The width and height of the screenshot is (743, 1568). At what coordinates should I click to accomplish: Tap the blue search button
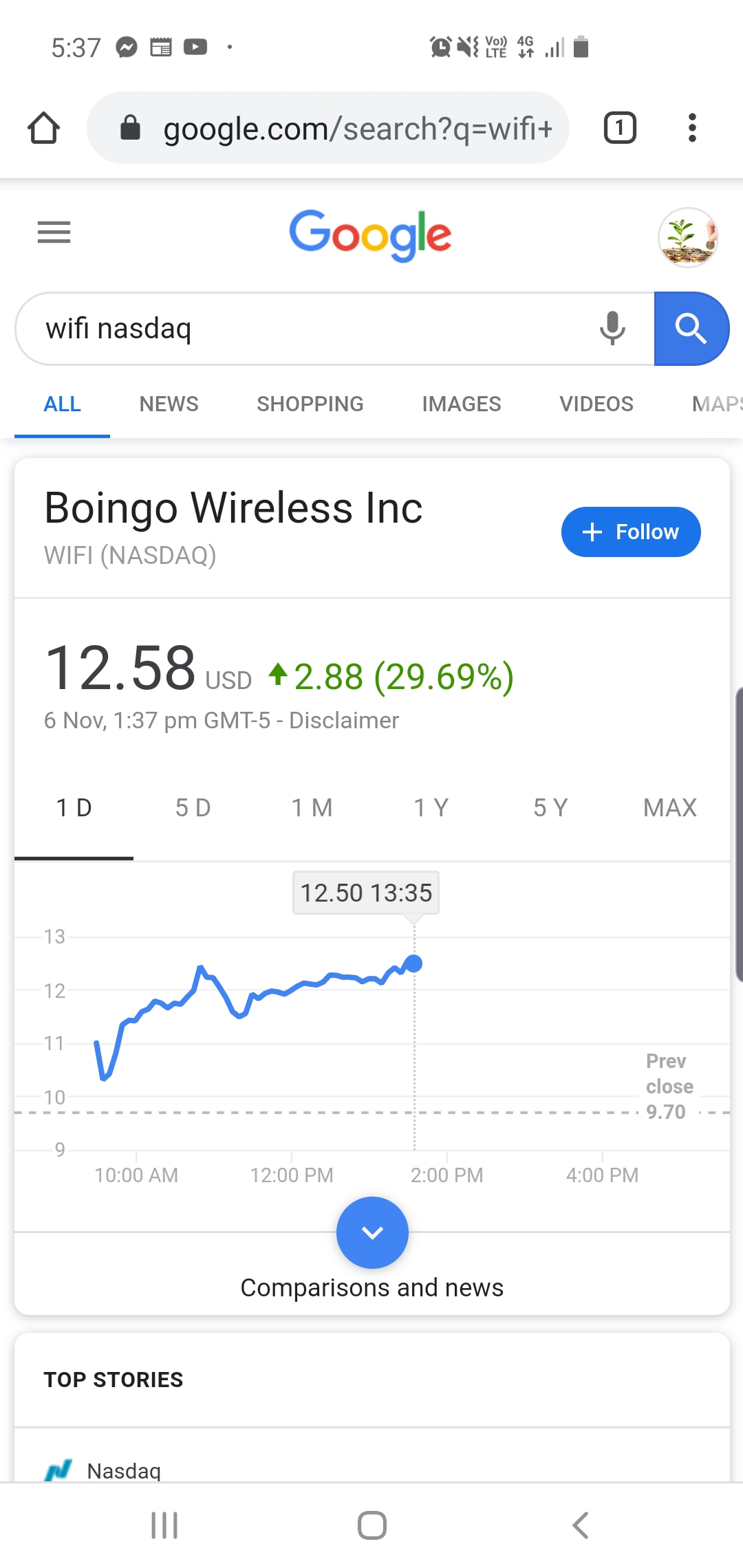pyautogui.click(x=690, y=329)
